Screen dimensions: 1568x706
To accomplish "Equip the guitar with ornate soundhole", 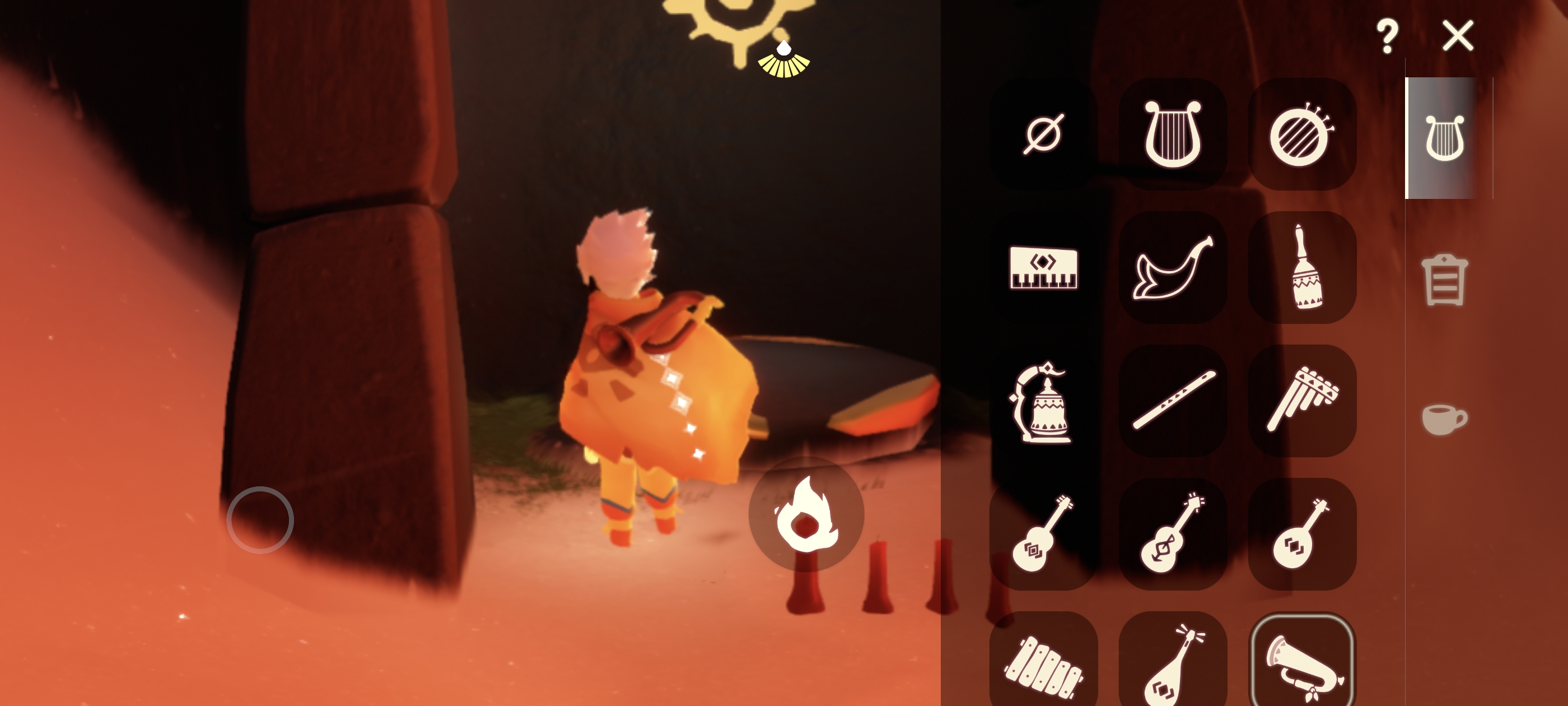I will click(x=1173, y=533).
